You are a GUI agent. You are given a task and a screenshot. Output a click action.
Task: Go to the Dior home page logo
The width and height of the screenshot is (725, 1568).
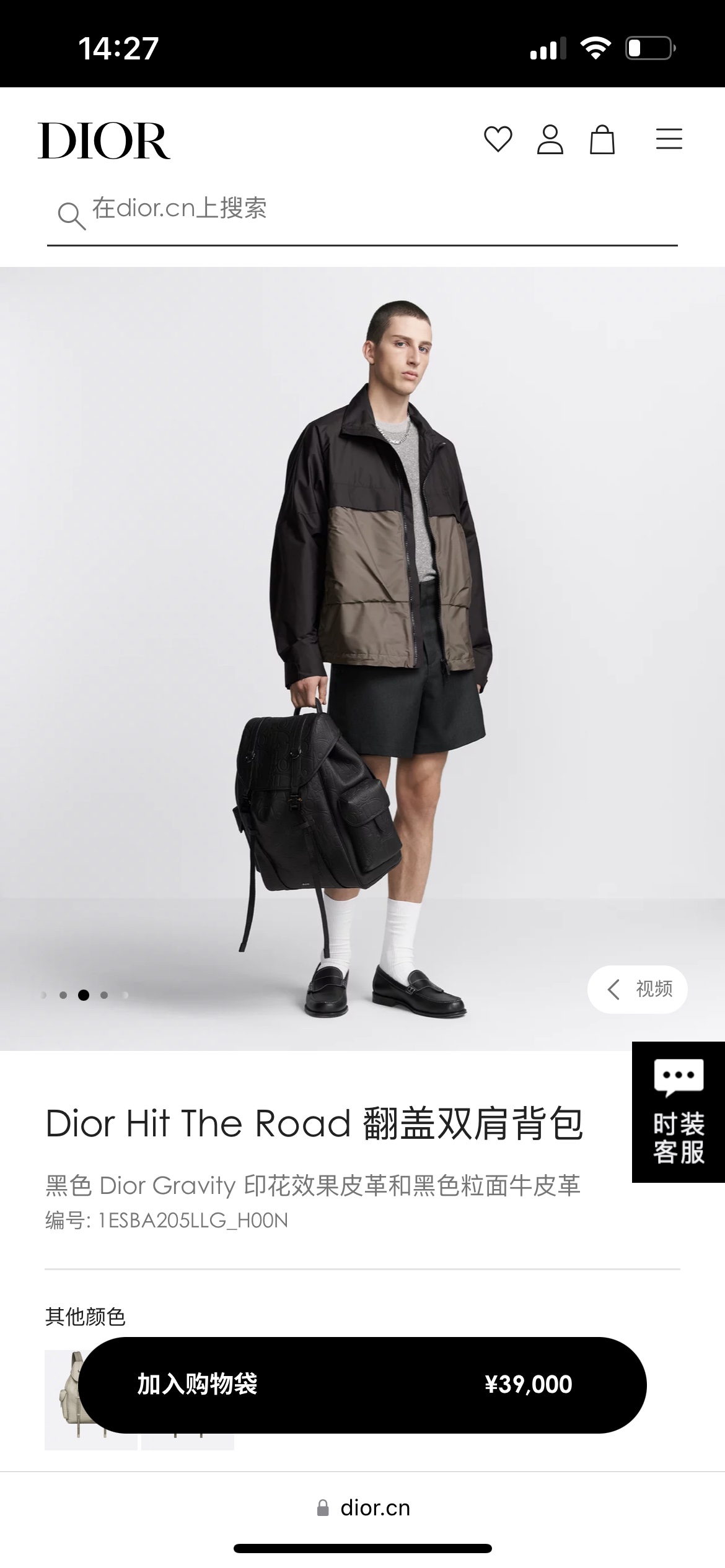click(104, 141)
